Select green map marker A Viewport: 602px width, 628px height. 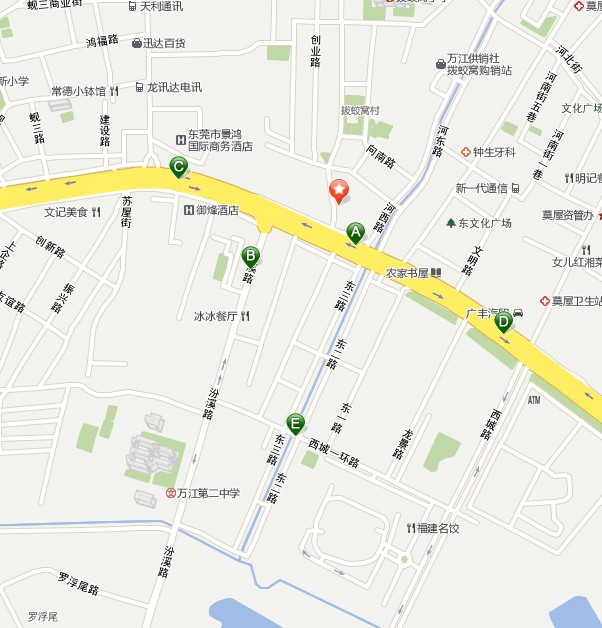point(354,233)
